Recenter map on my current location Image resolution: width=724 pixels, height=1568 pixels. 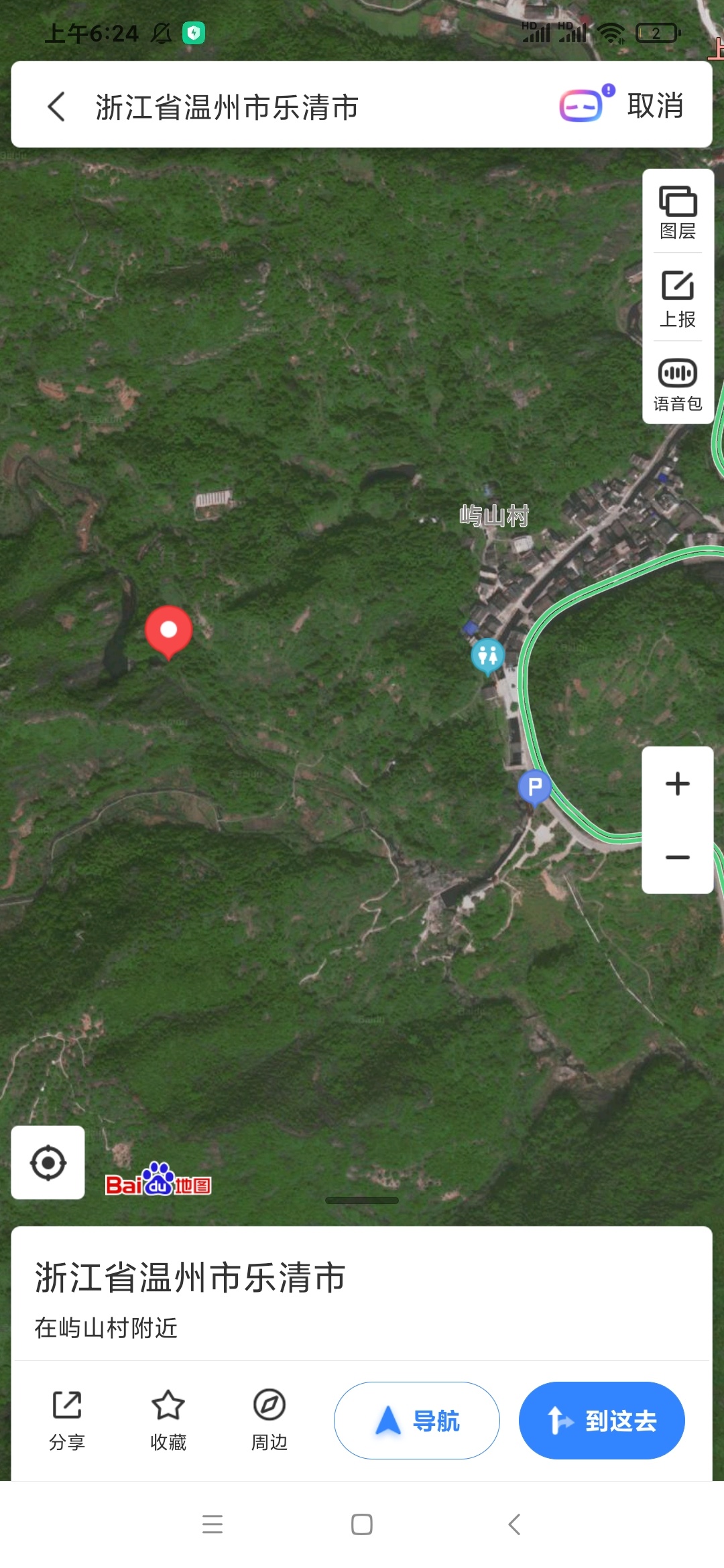pos(48,1163)
